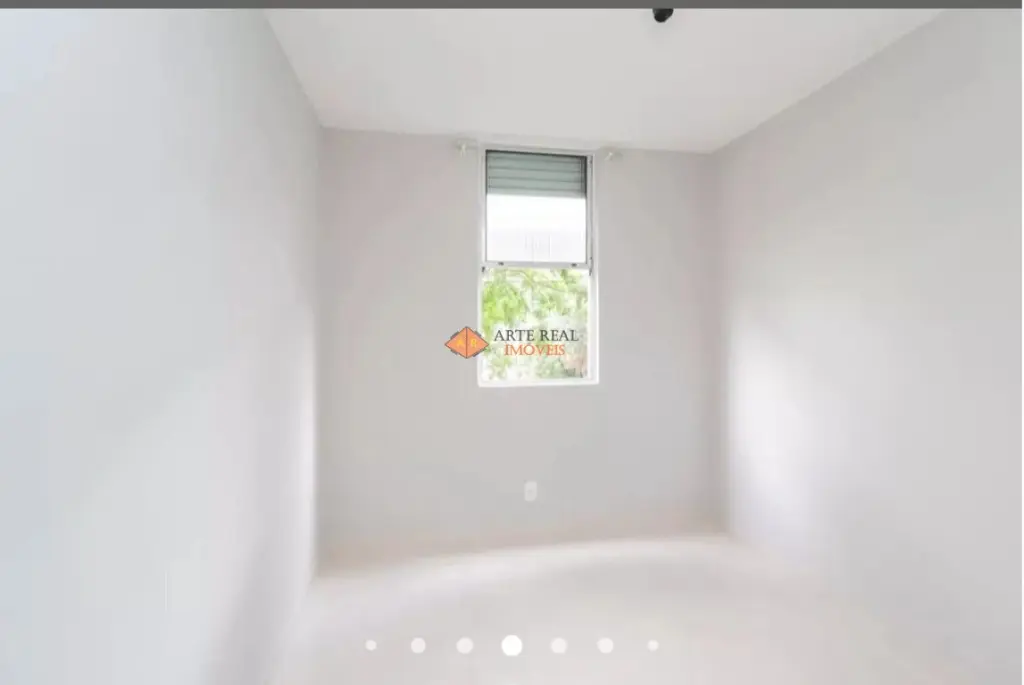1024x685 pixels.
Task: Tap the highlighted current page indicator dot
Action: (512, 645)
